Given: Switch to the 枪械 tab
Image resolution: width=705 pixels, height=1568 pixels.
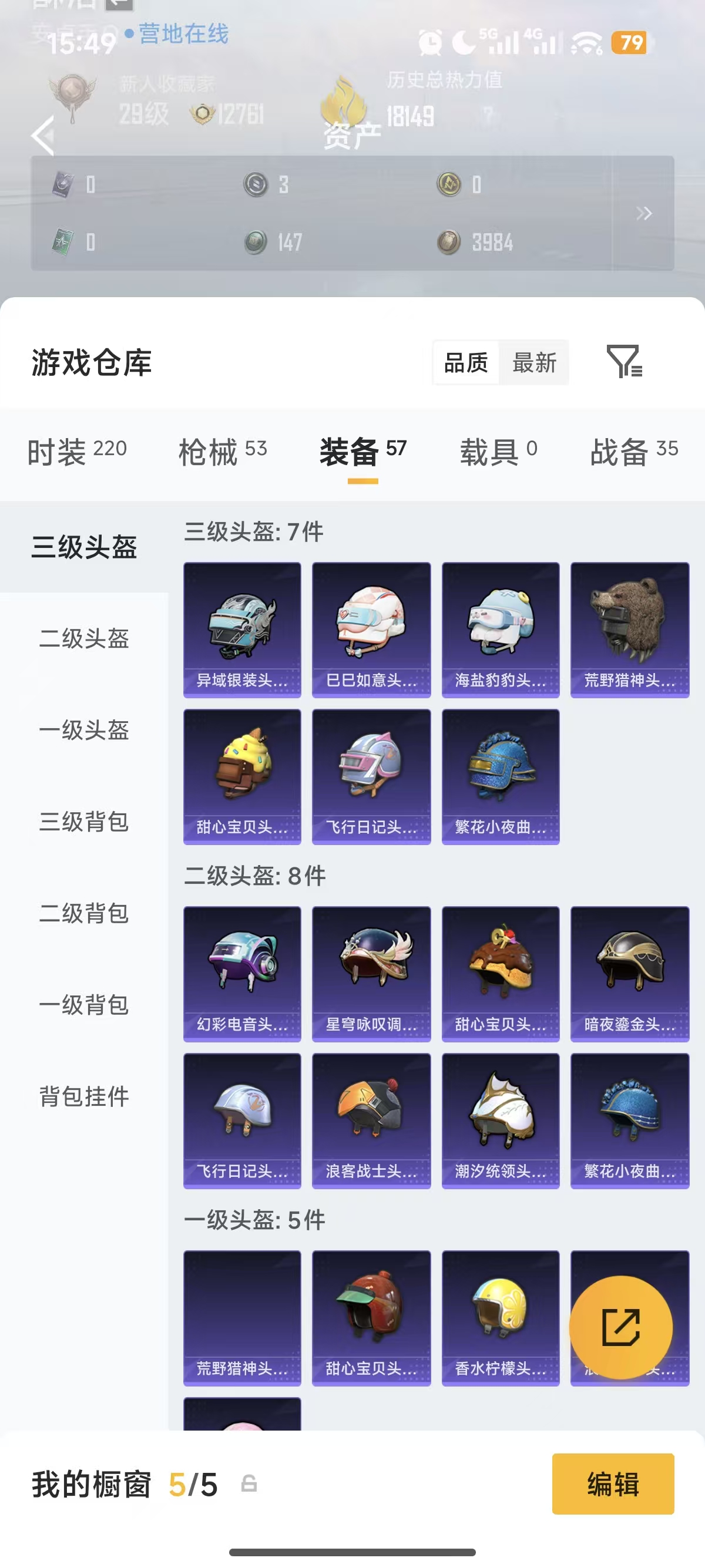Looking at the screenshot, I should tap(222, 452).
